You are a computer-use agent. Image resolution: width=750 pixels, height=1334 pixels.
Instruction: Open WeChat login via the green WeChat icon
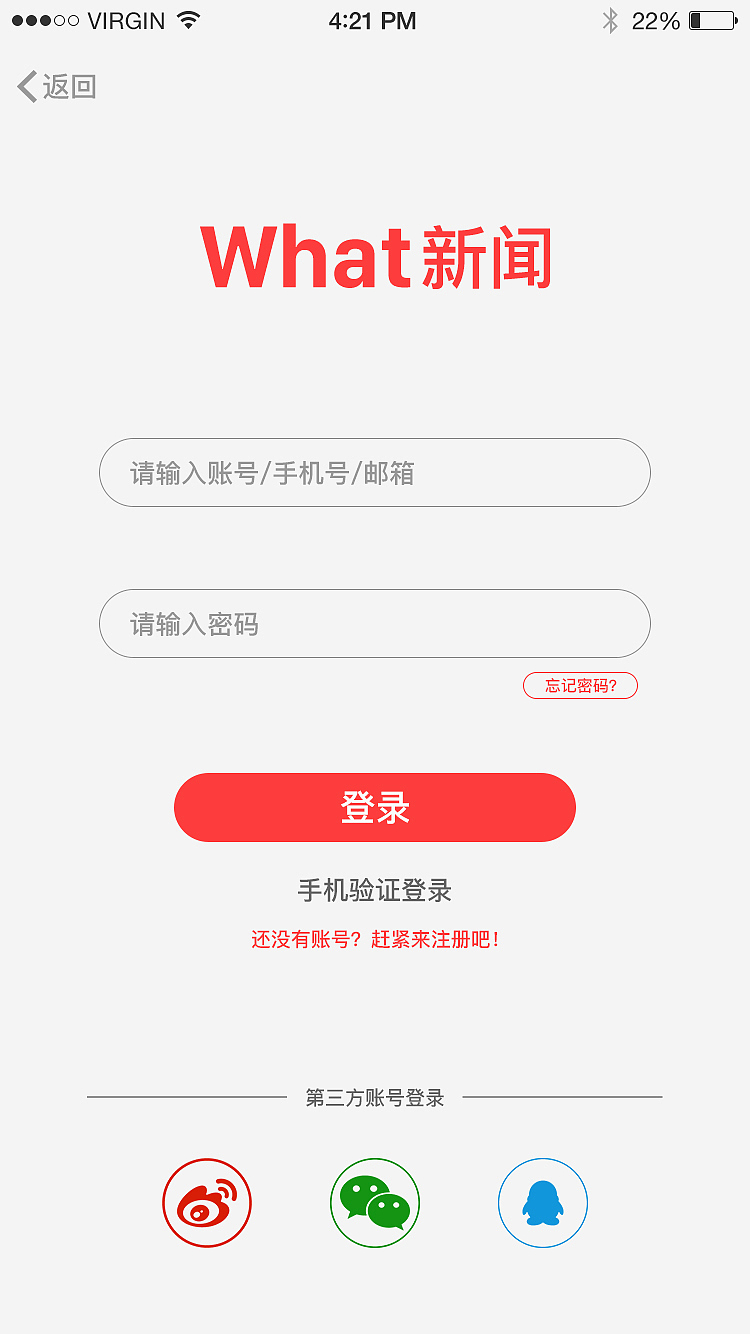click(x=374, y=1203)
